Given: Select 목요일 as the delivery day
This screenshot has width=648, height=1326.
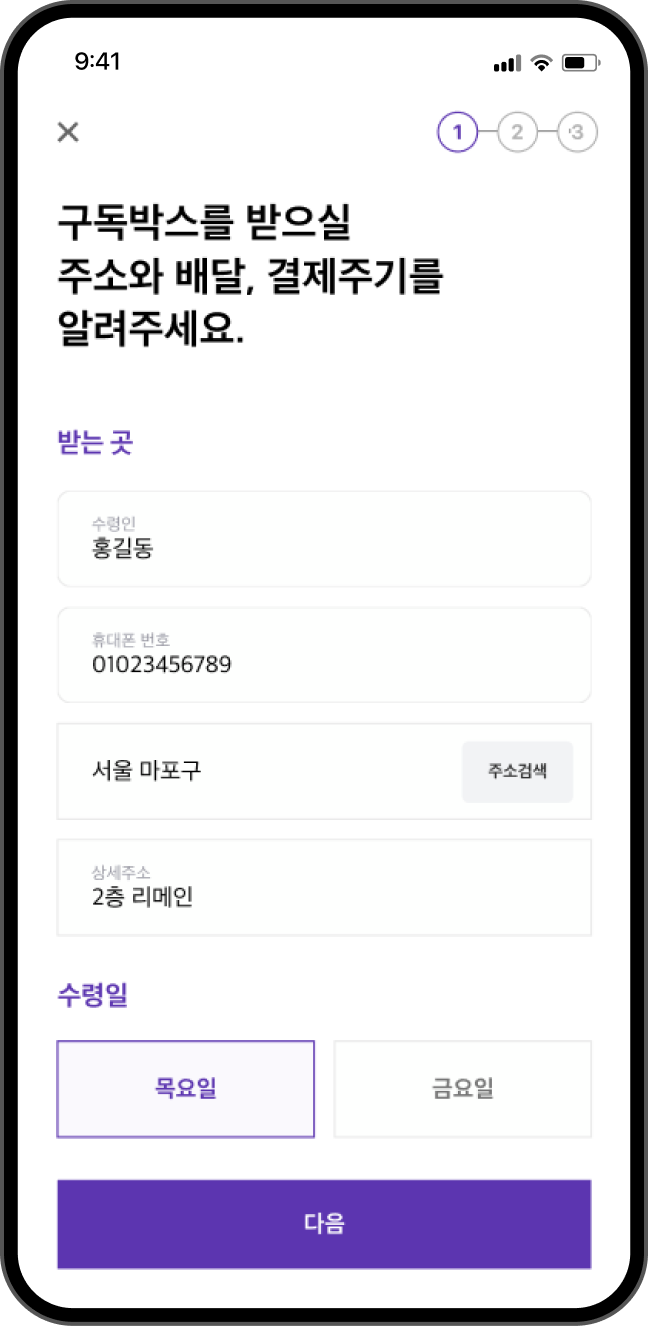Looking at the screenshot, I should (x=186, y=1089).
